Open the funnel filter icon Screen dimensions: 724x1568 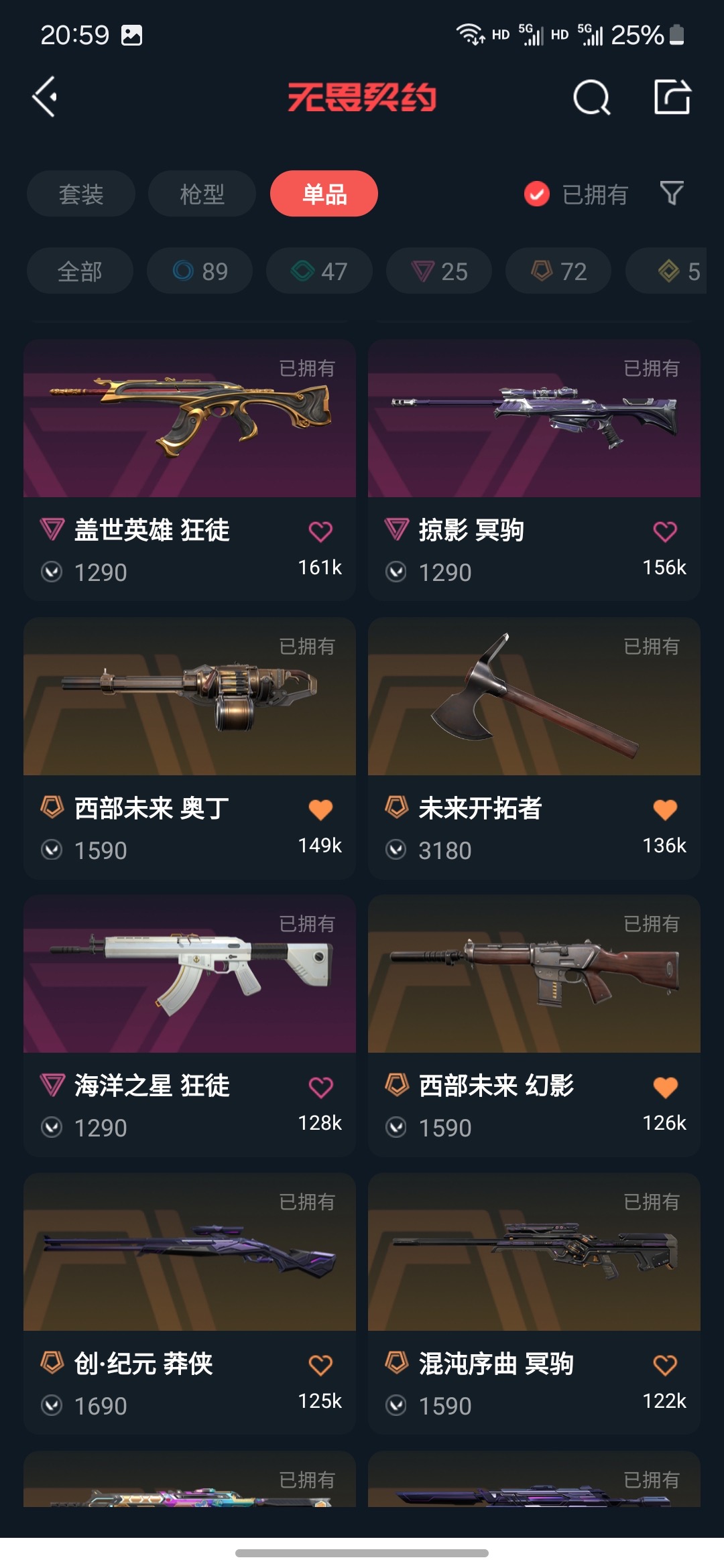(x=672, y=194)
